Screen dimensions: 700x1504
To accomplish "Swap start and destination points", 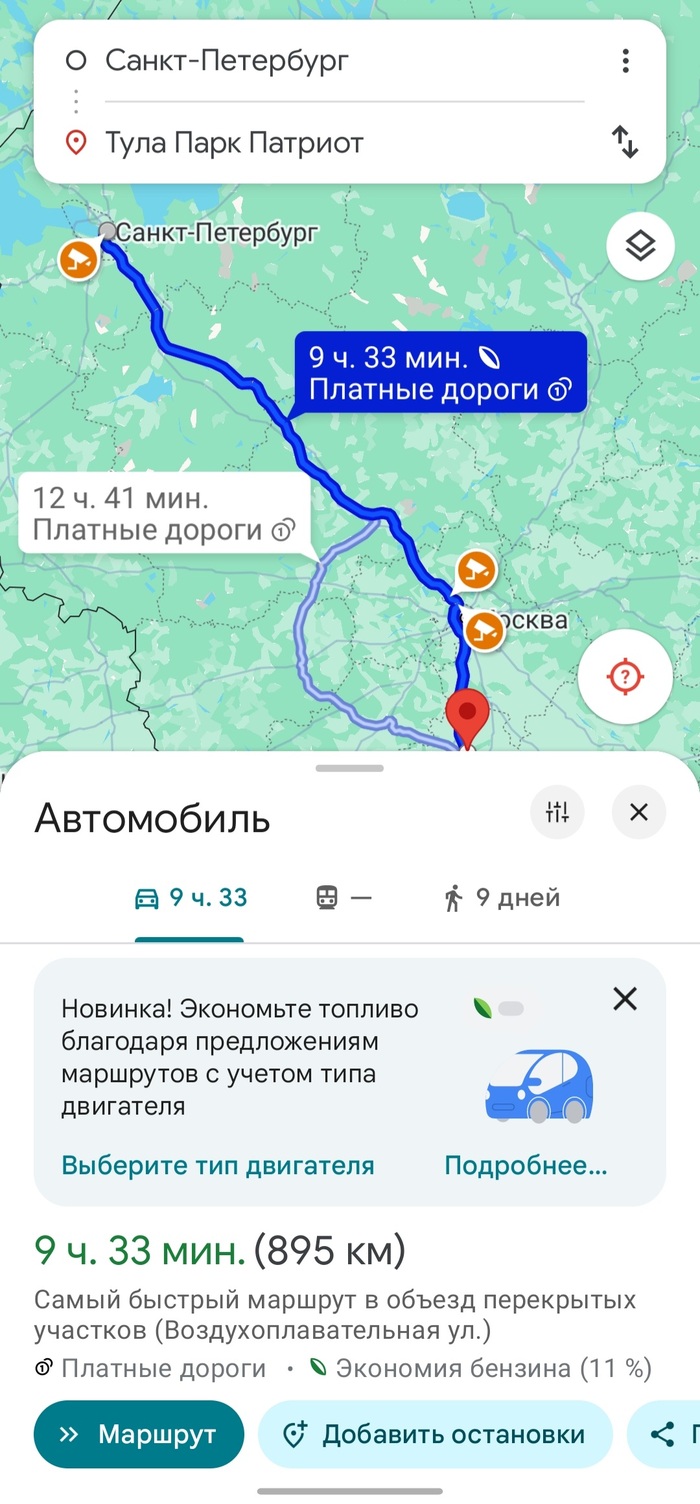I will point(625,143).
